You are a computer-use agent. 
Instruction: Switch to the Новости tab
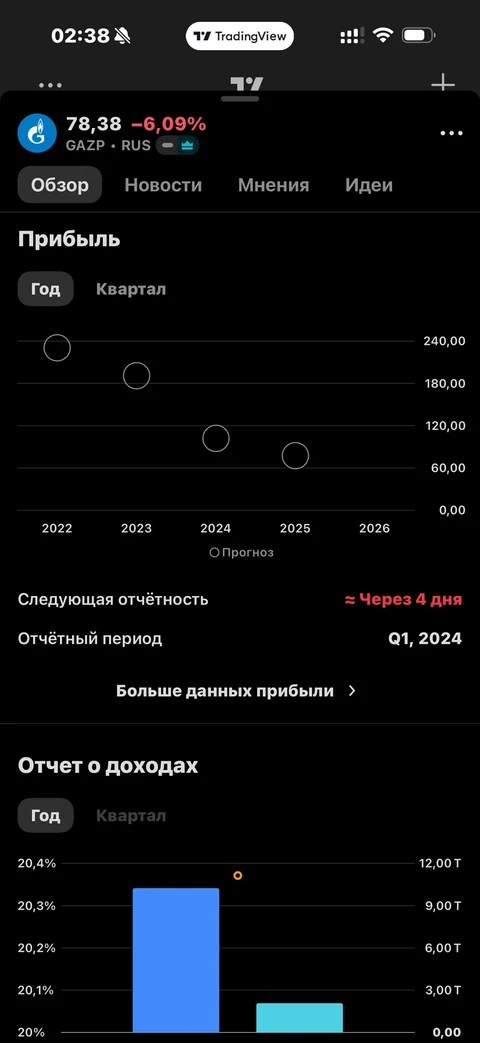click(163, 185)
